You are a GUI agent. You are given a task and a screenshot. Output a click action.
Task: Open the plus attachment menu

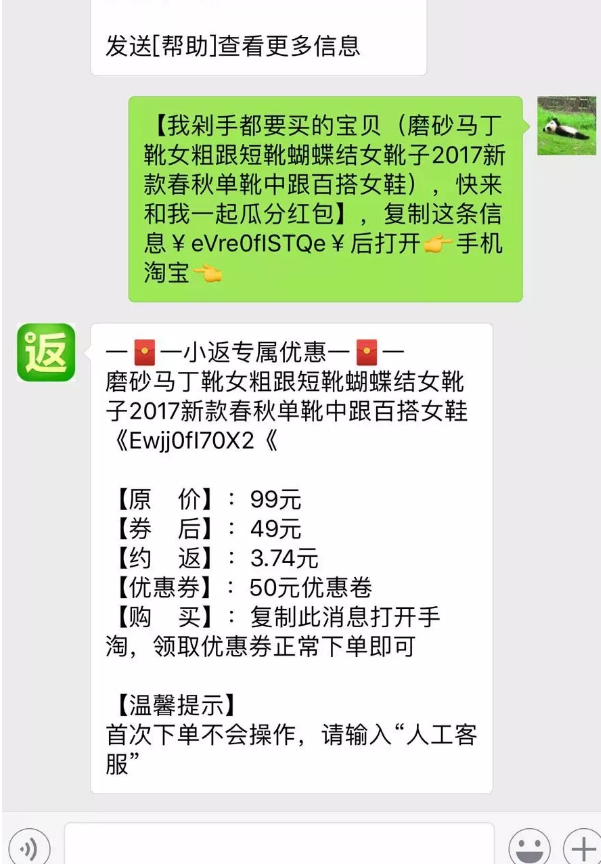point(581,849)
